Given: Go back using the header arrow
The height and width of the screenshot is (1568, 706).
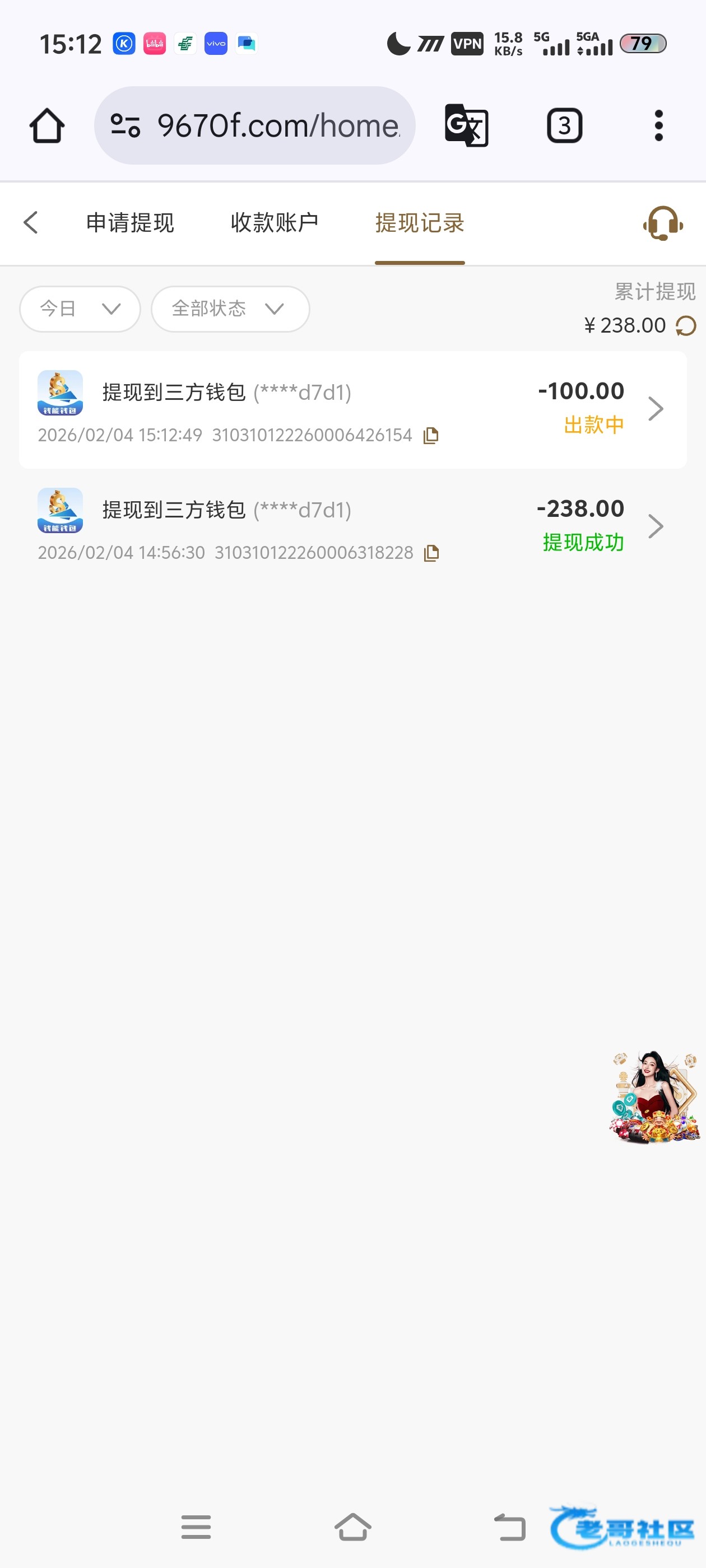Looking at the screenshot, I should [31, 223].
